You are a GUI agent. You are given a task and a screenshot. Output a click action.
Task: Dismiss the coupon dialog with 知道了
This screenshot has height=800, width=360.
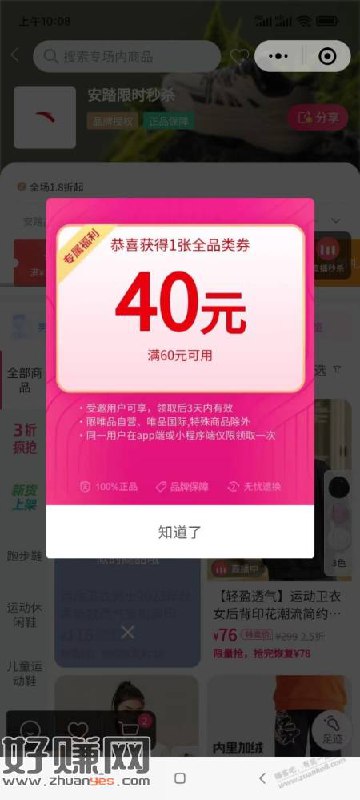coord(179,532)
